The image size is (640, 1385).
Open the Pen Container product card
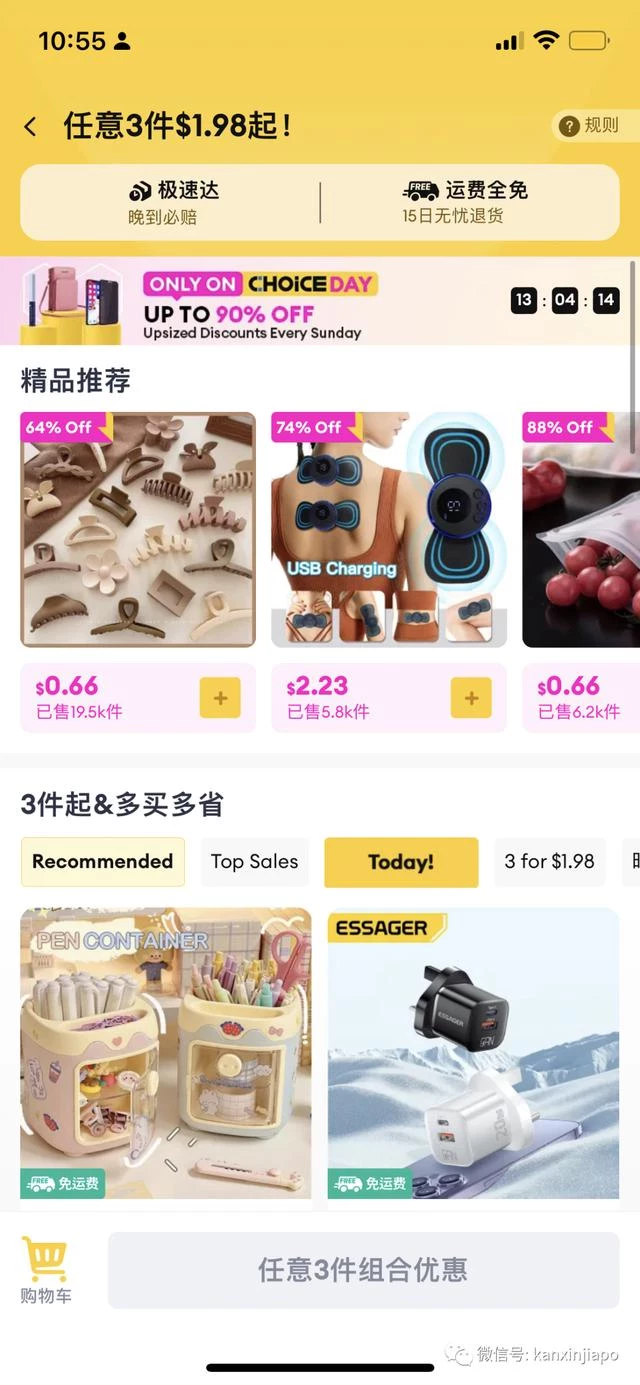[x=165, y=1052]
